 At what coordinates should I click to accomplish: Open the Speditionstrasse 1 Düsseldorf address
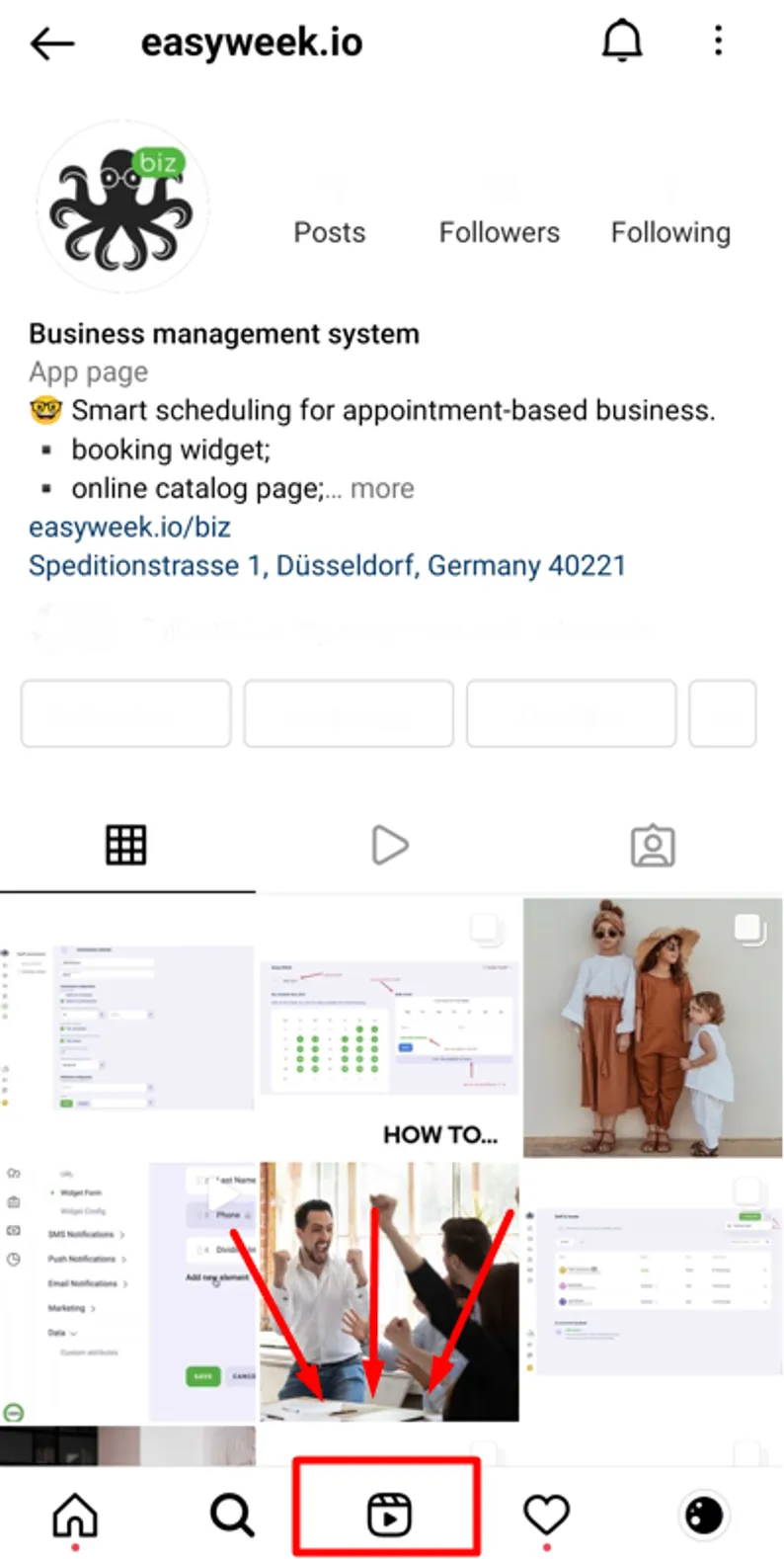tap(327, 566)
